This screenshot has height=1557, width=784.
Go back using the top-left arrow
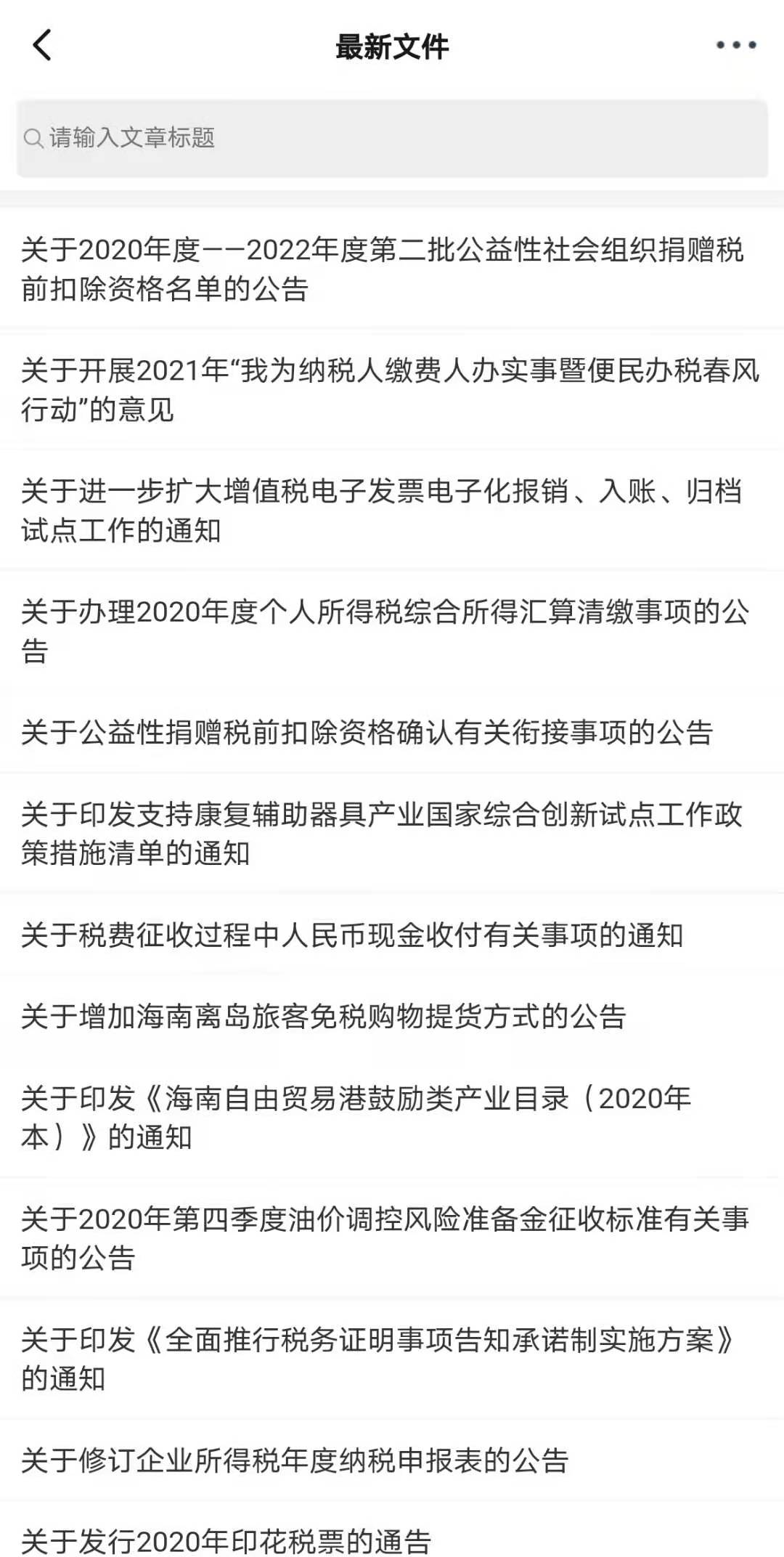(x=42, y=45)
